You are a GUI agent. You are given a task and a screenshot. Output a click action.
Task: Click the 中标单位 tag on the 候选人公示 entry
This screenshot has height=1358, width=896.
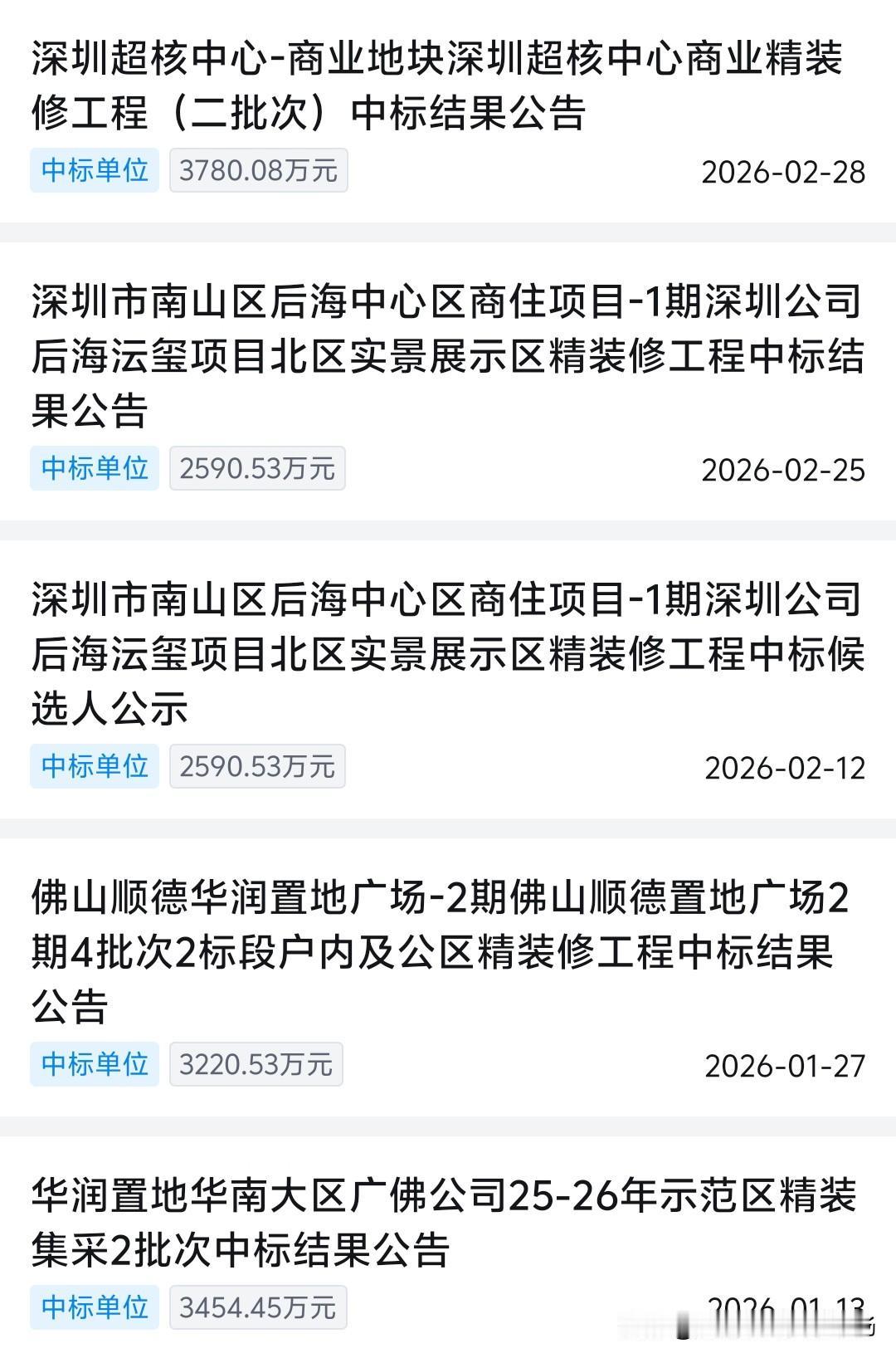(94, 767)
